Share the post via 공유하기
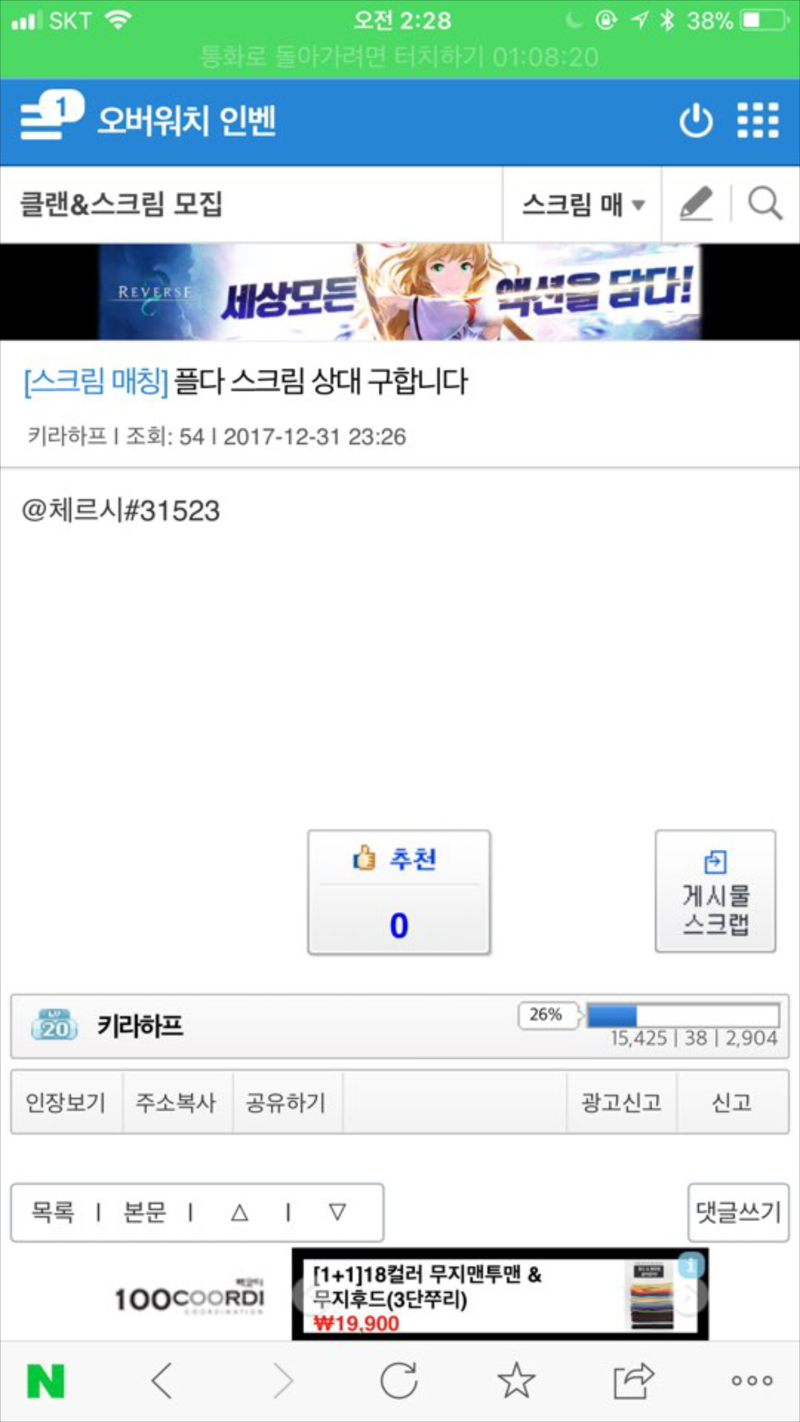Image resolution: width=800 pixels, height=1422 pixels. click(286, 1103)
